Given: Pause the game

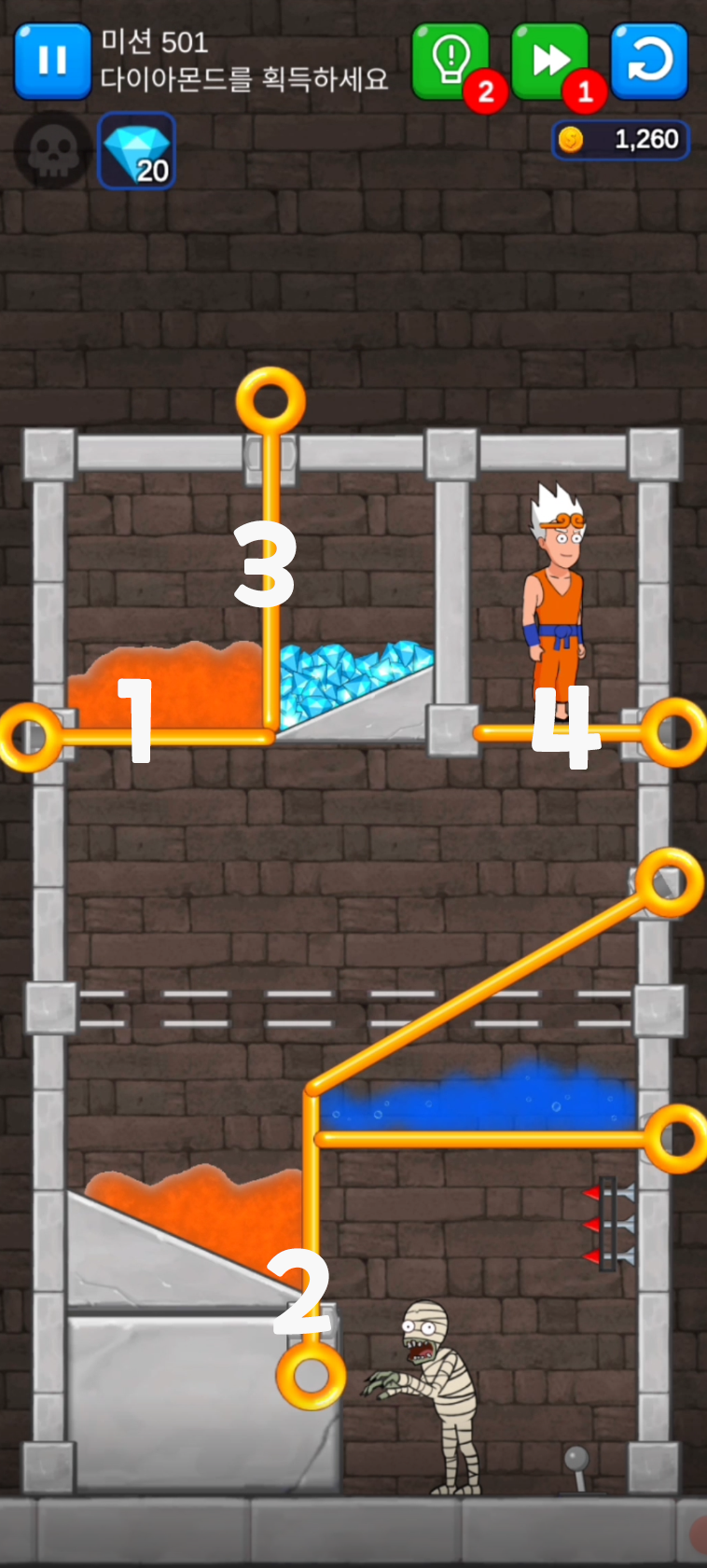Looking at the screenshot, I should 52,62.
